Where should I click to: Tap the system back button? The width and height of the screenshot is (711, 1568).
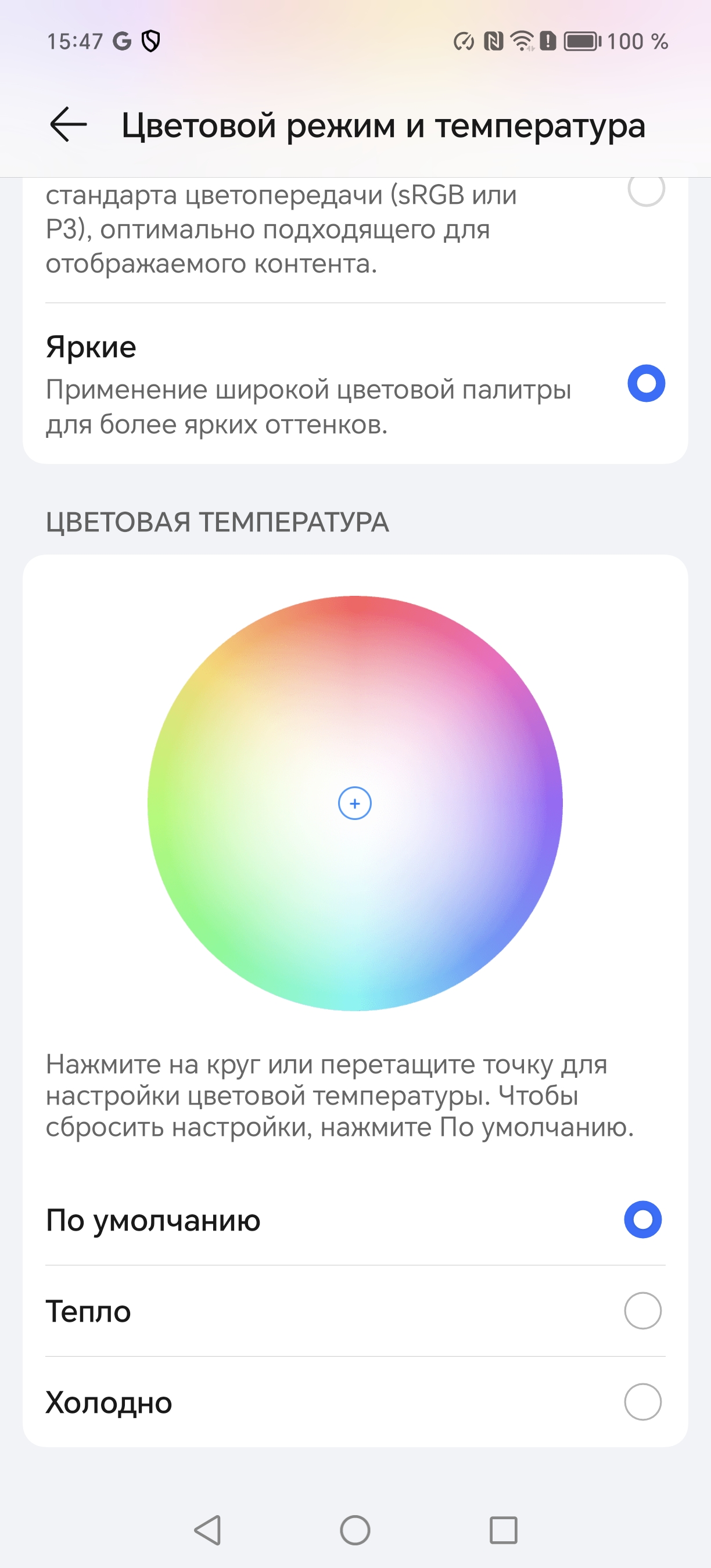(x=207, y=1530)
